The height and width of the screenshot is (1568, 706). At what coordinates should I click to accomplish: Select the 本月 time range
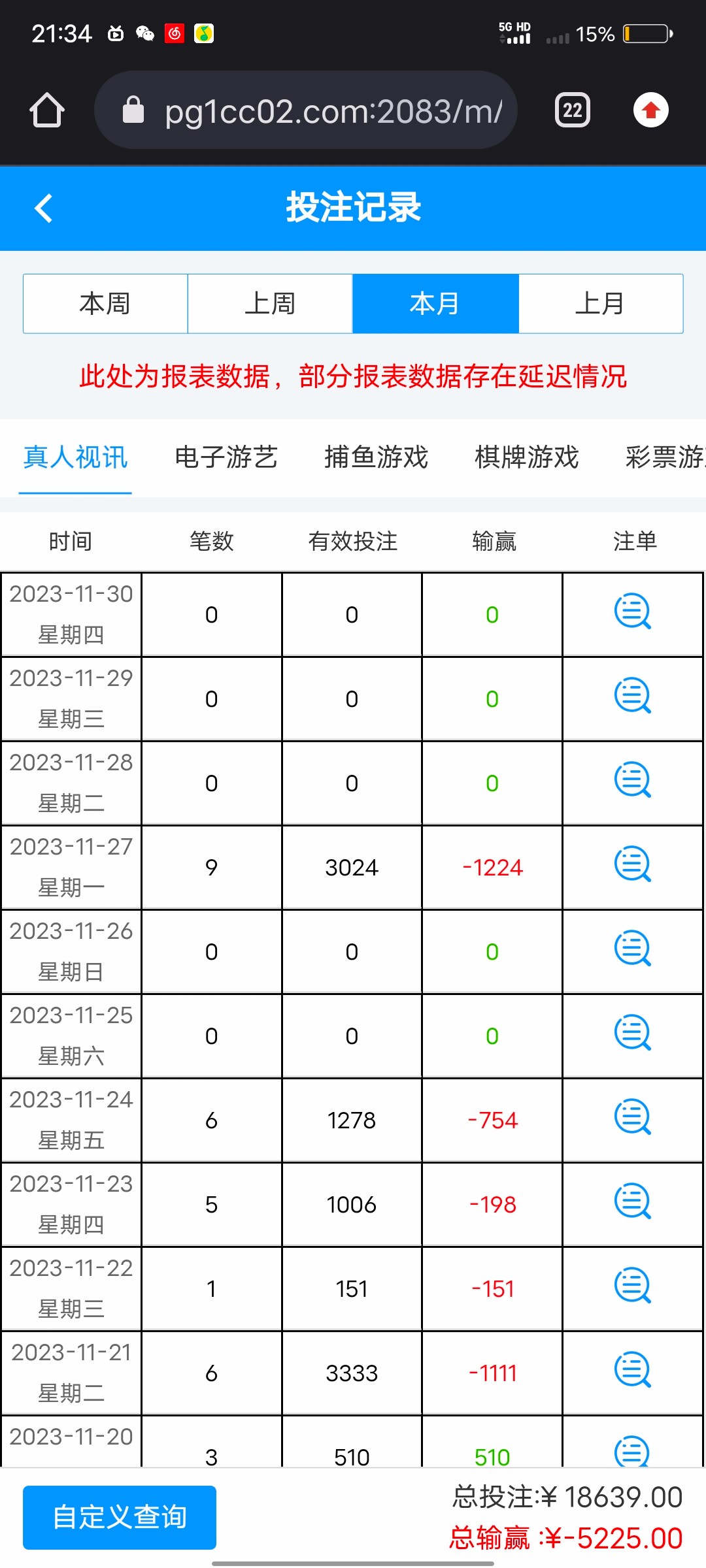pos(435,304)
